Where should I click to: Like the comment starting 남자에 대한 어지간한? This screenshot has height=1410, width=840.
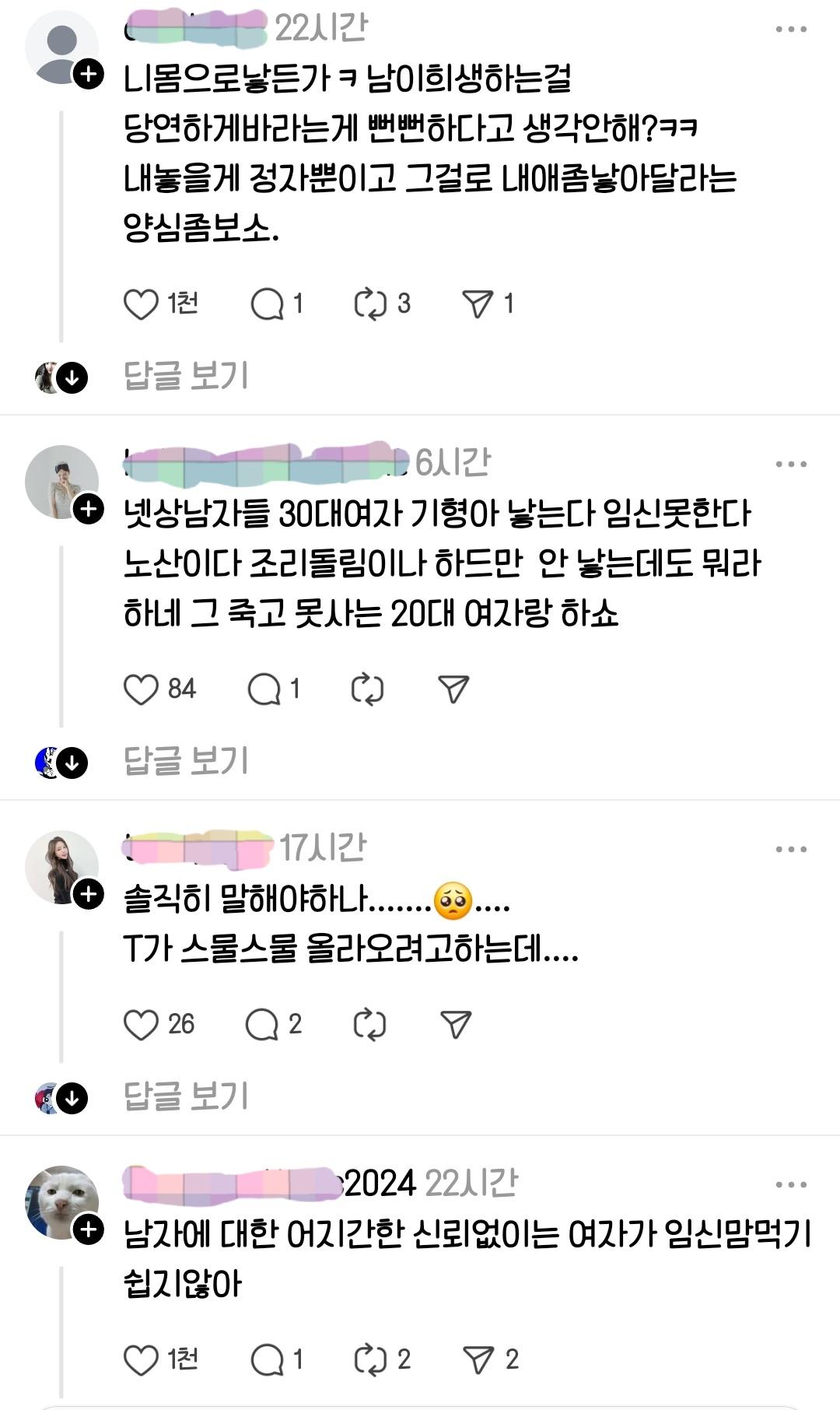tap(141, 1360)
